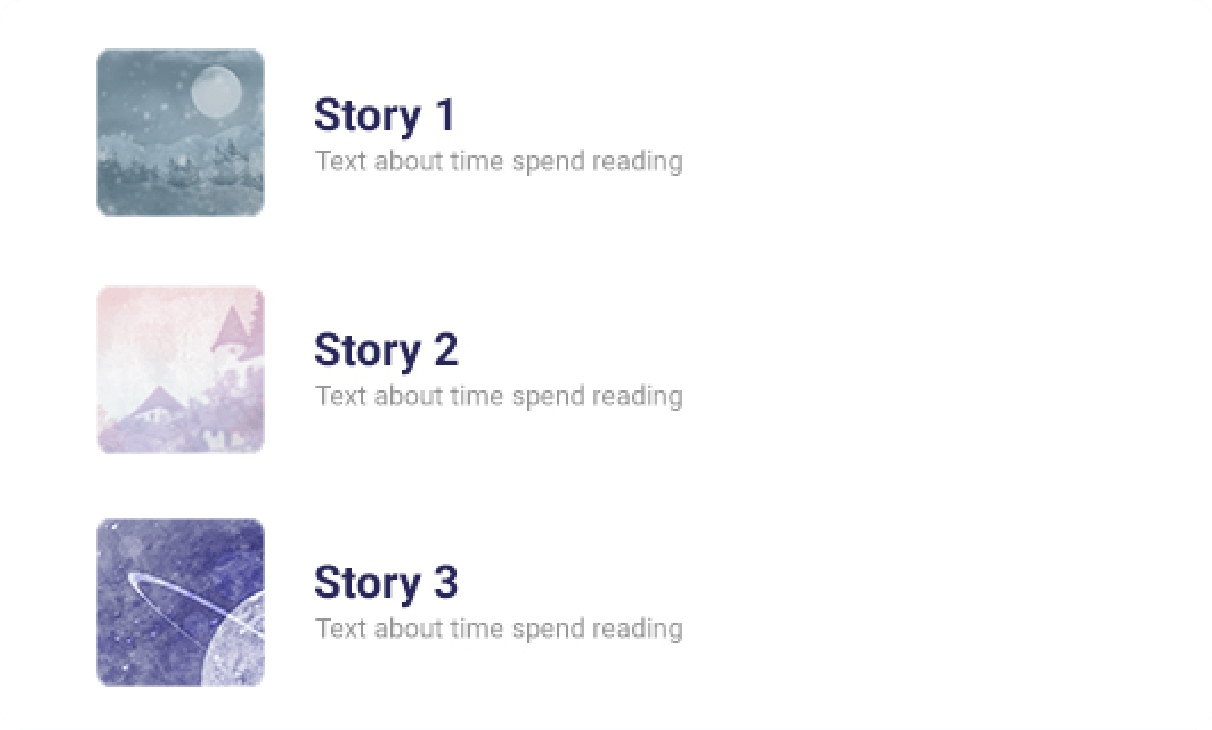1212x730 pixels.
Task: Select the Story 2 list item
Action: (x=386, y=351)
